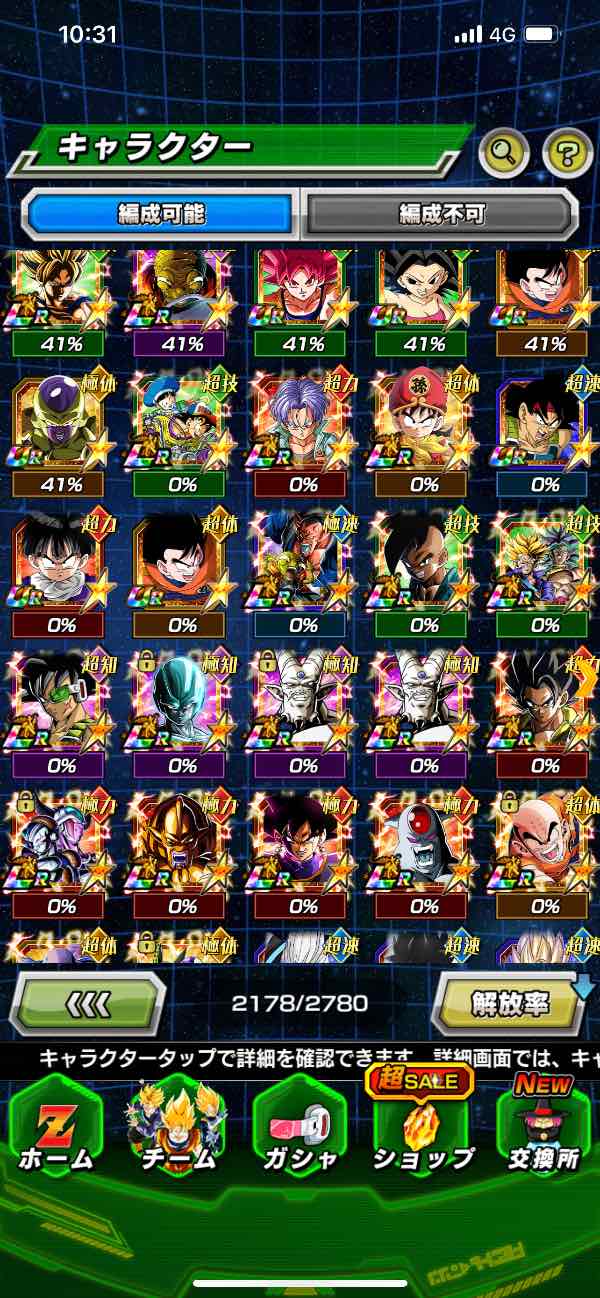The width and height of the screenshot is (600, 1298).
Task: View the masked Saiyan 超知 card with scouter
Action: coord(61,706)
